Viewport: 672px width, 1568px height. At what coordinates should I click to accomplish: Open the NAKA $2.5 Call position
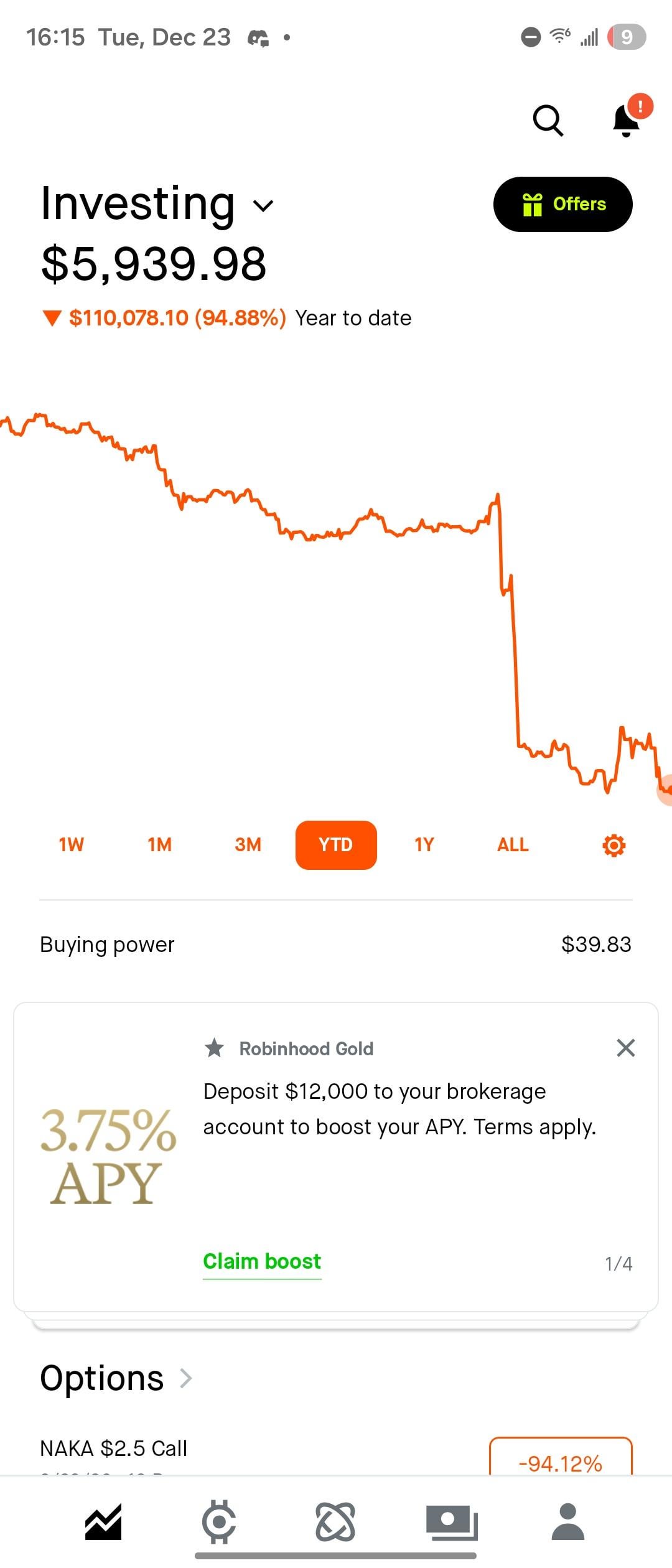pyautogui.click(x=114, y=1450)
